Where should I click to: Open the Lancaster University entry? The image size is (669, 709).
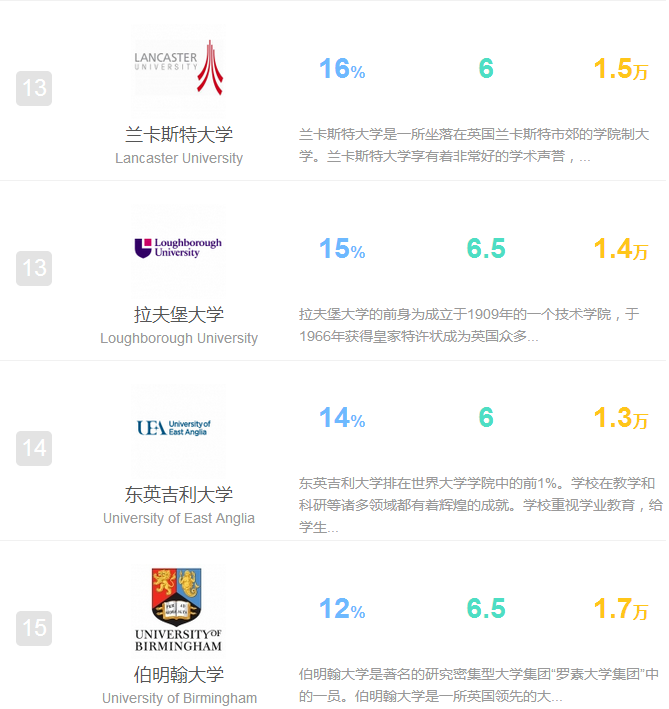coord(179,134)
